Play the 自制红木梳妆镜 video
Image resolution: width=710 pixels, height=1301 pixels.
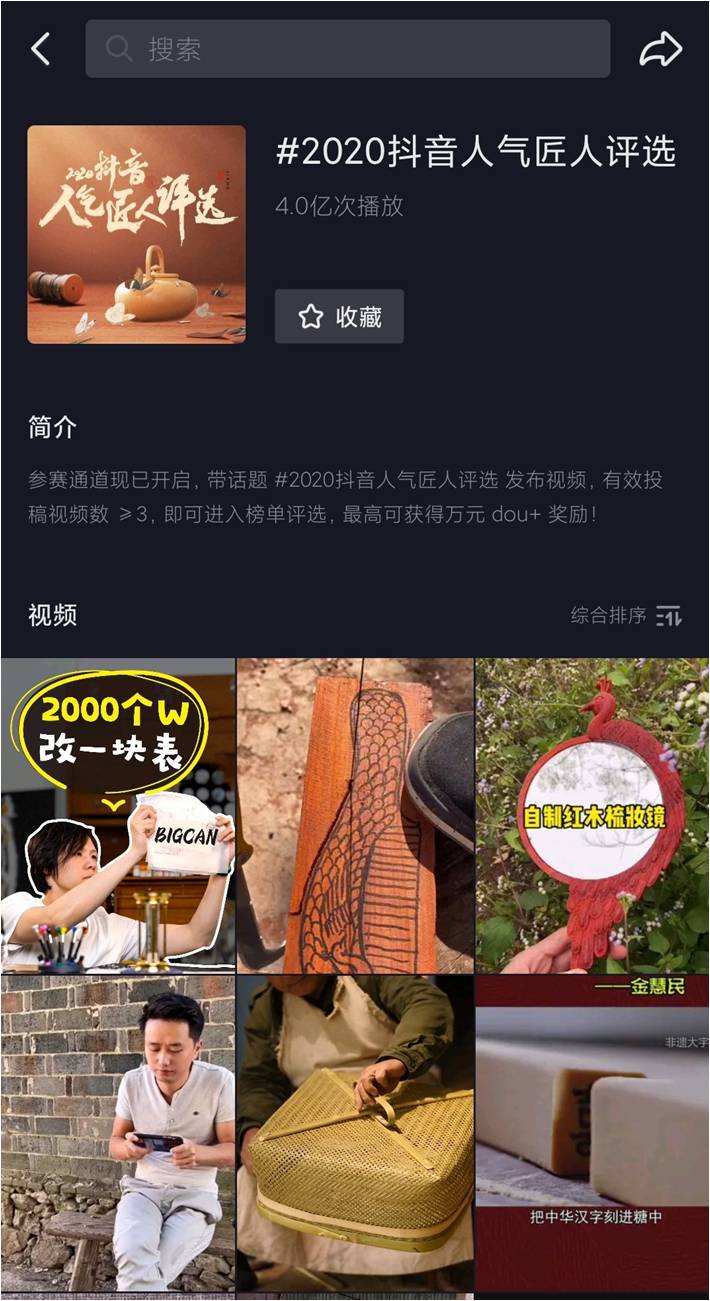[x=592, y=814]
